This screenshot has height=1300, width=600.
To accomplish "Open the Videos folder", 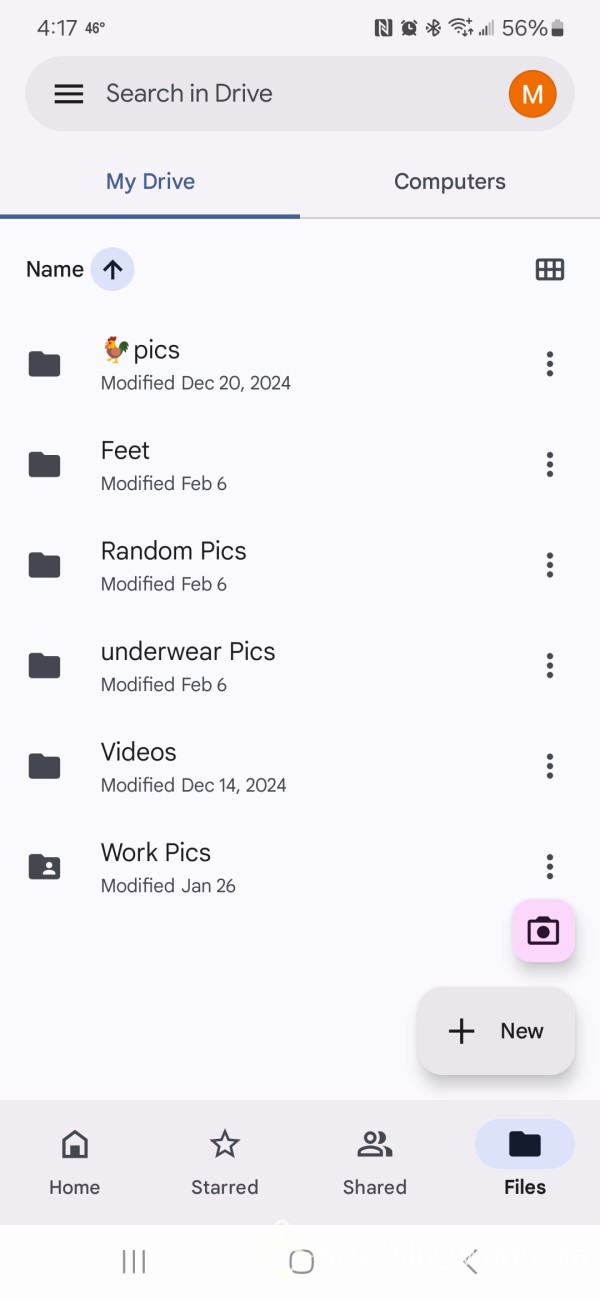I will coord(300,766).
